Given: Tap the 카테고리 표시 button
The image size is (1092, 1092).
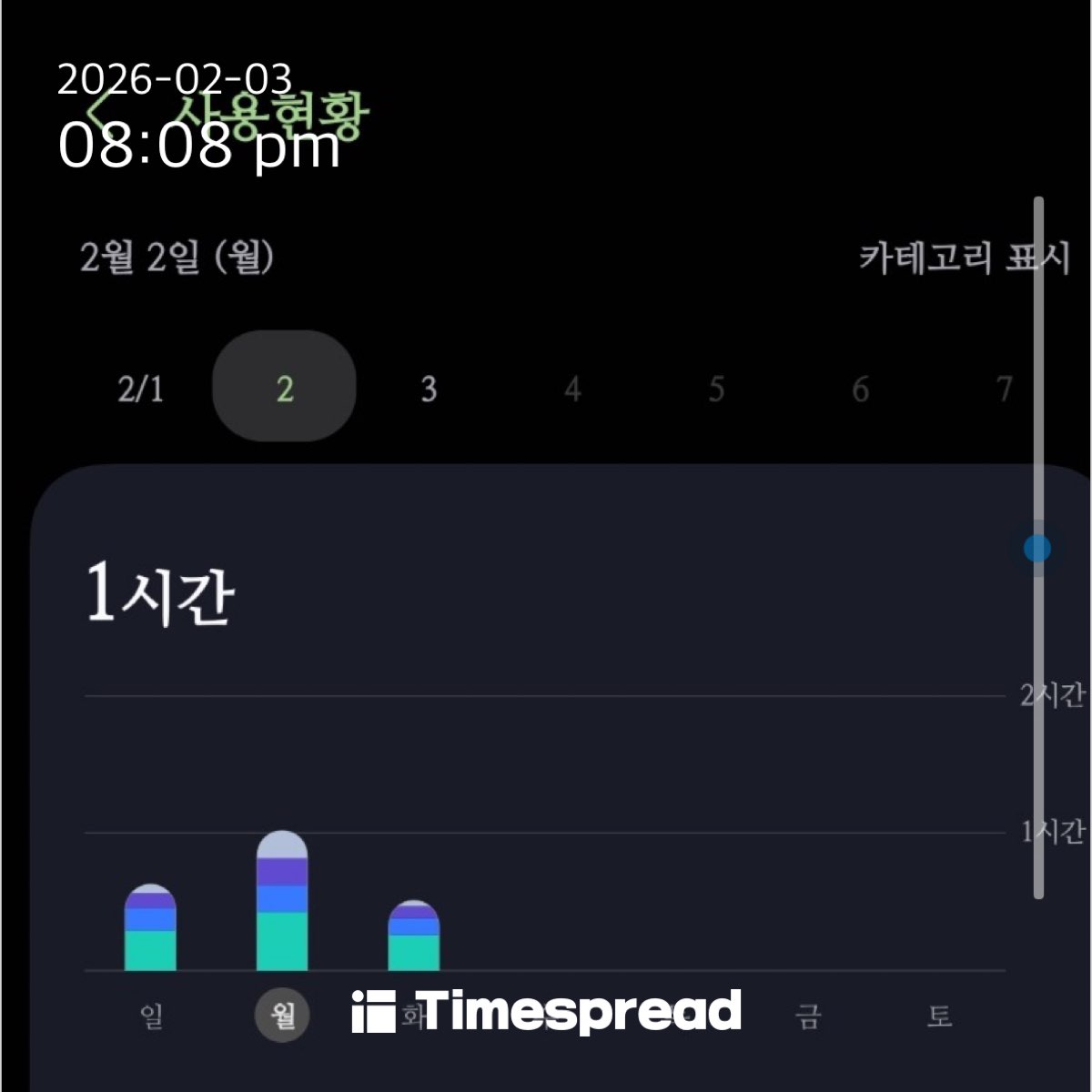Looking at the screenshot, I should pos(963,258).
